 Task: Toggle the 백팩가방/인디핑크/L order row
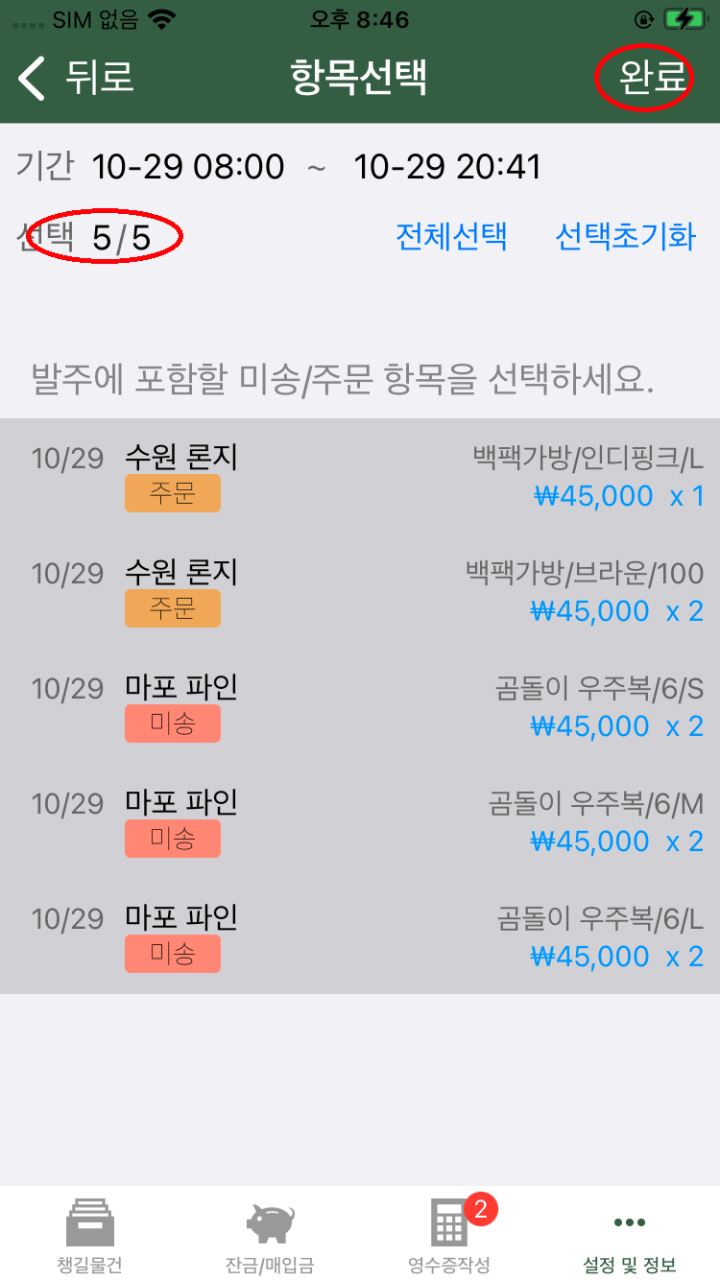click(360, 476)
